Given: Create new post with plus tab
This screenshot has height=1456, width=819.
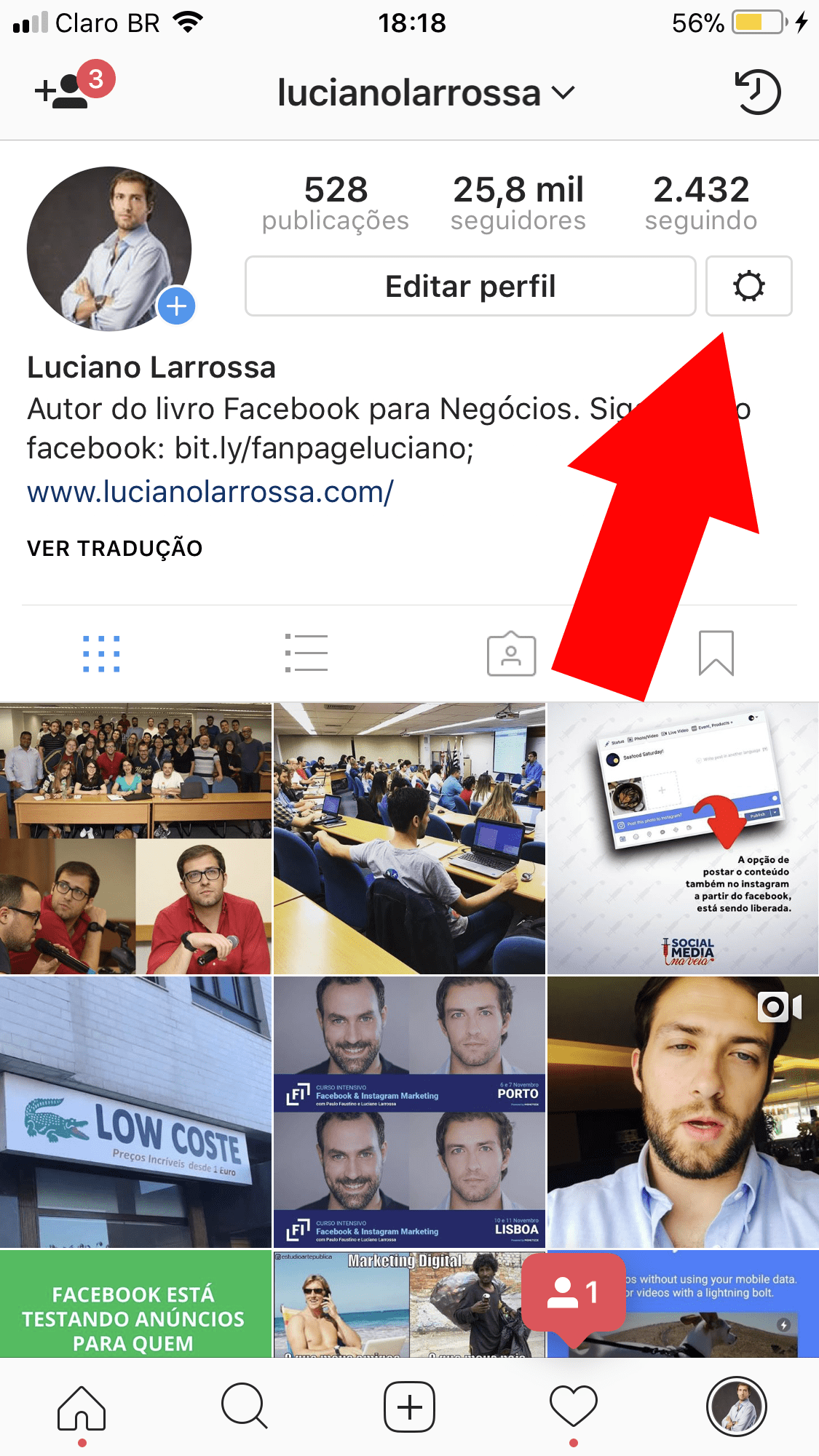Looking at the screenshot, I should click(409, 1407).
